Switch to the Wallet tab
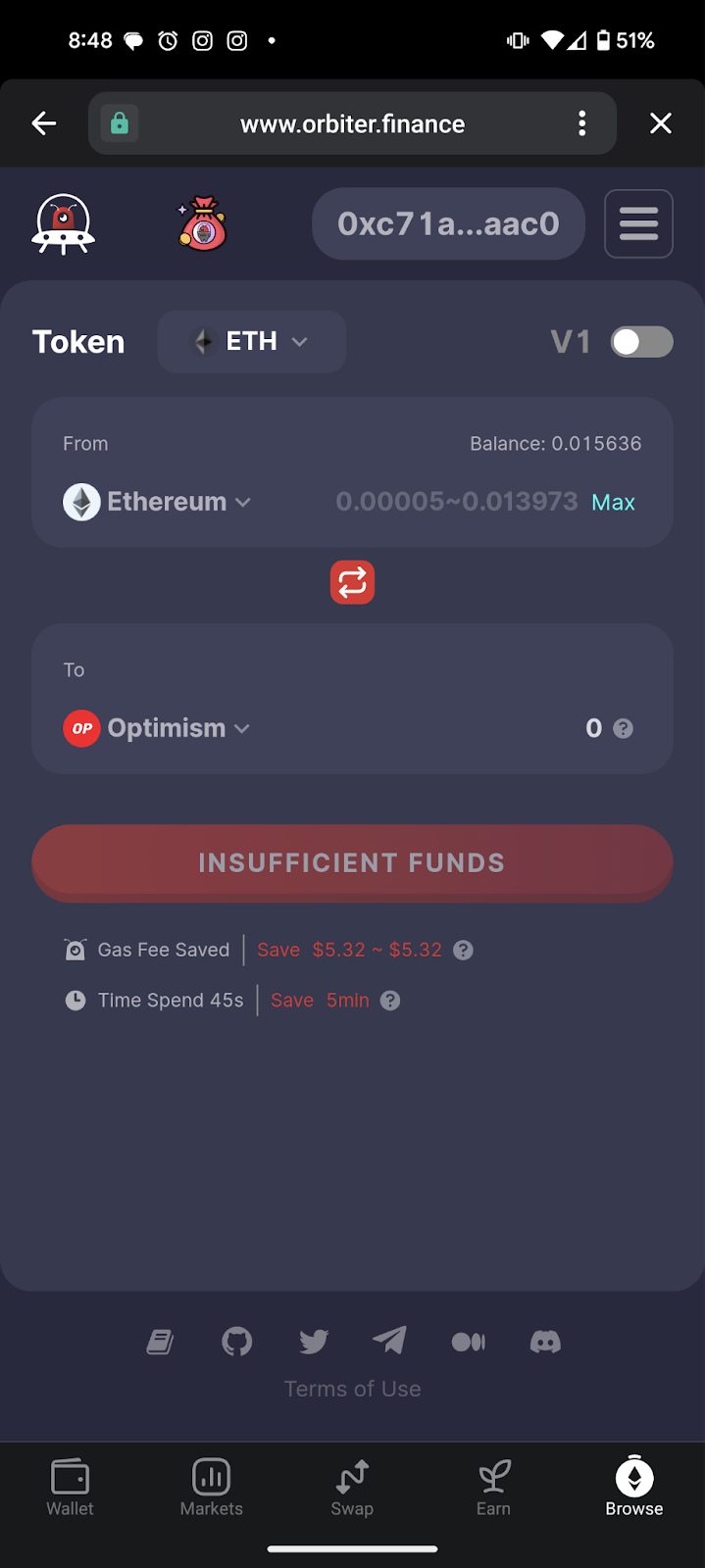705x1568 pixels. pos(70,1488)
